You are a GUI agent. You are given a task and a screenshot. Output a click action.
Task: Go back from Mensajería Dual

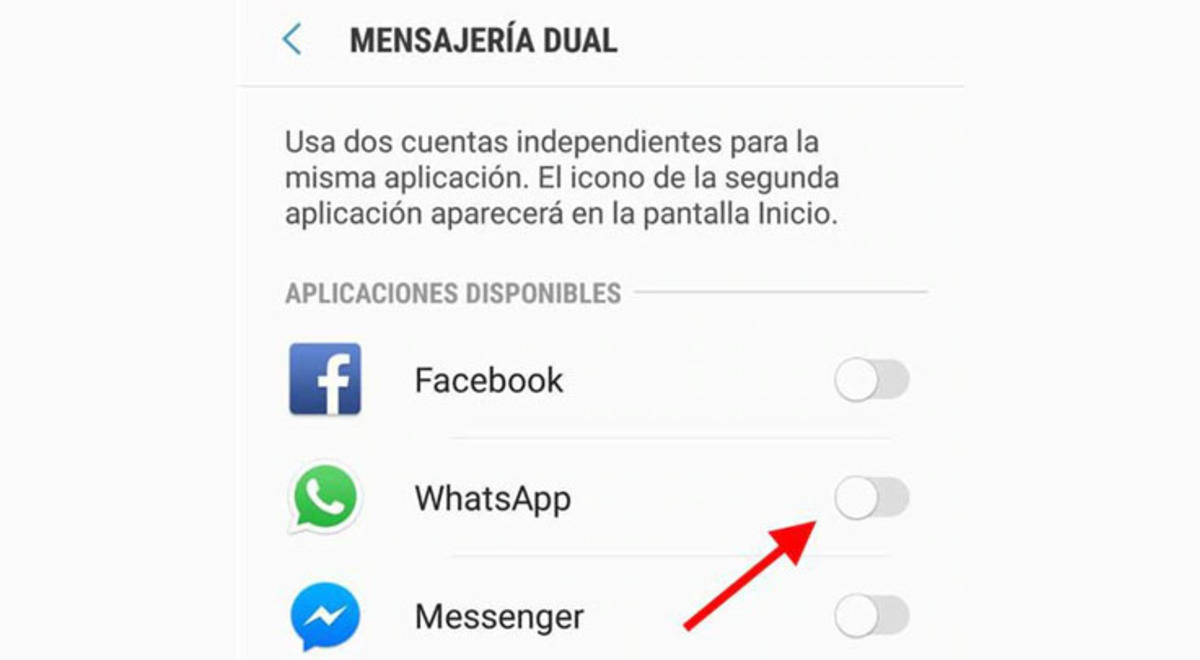[292, 40]
